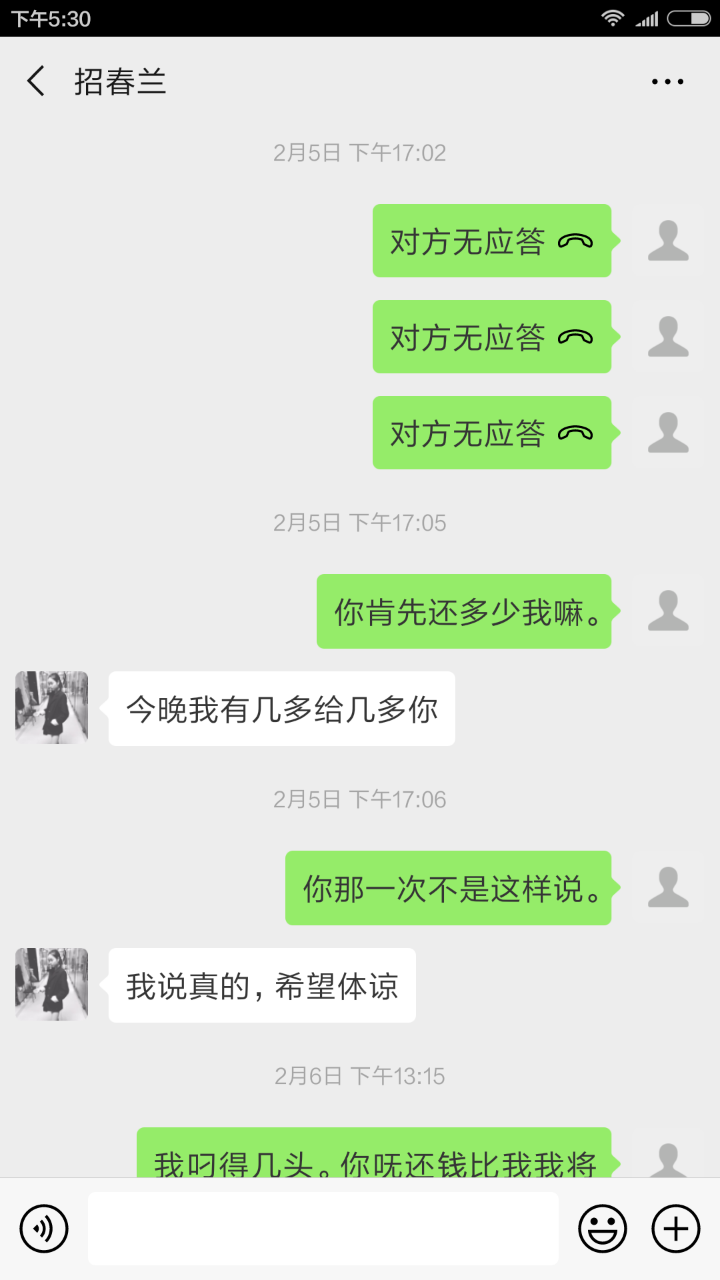Focus the message text field
Screen dimensions: 720x1280
[x=323, y=1228]
